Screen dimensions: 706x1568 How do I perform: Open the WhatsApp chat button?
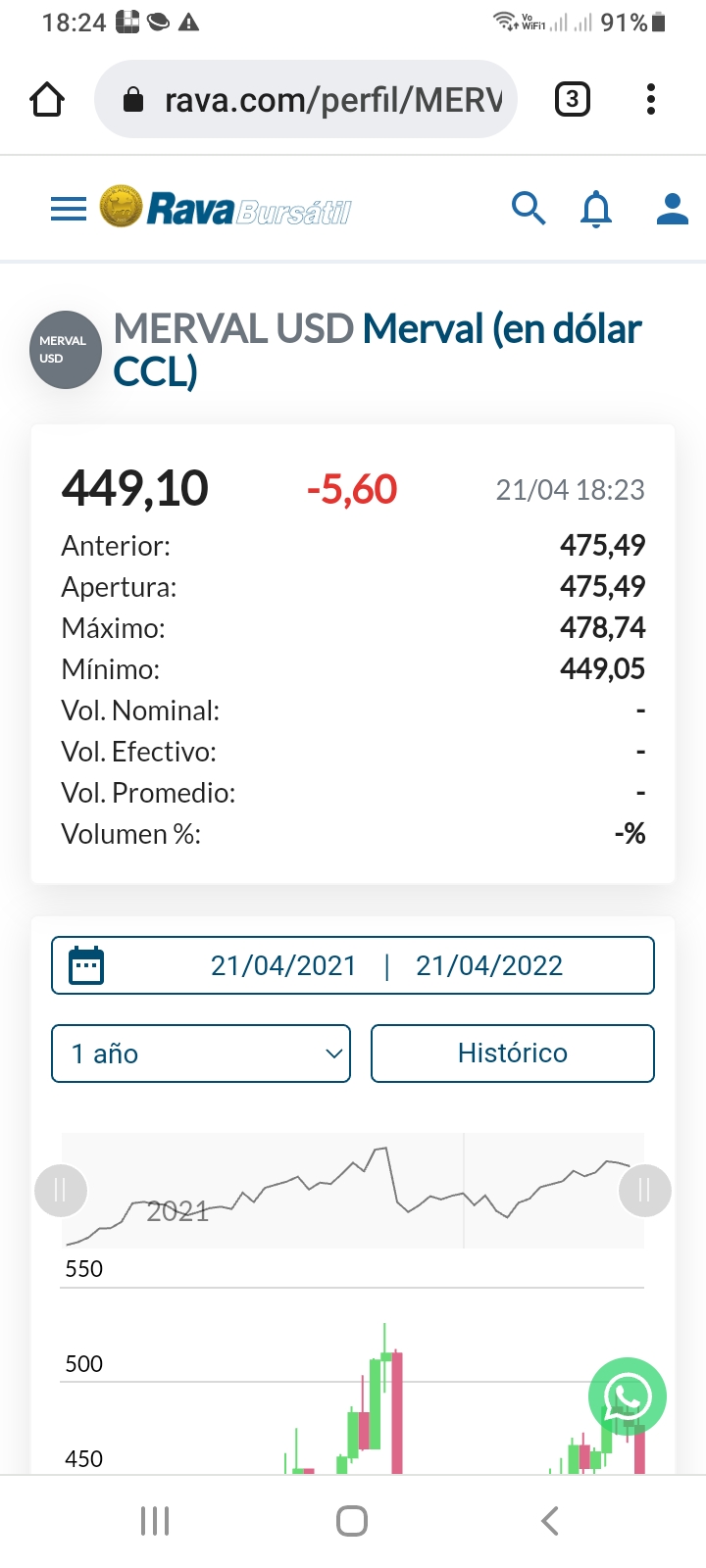628,1396
